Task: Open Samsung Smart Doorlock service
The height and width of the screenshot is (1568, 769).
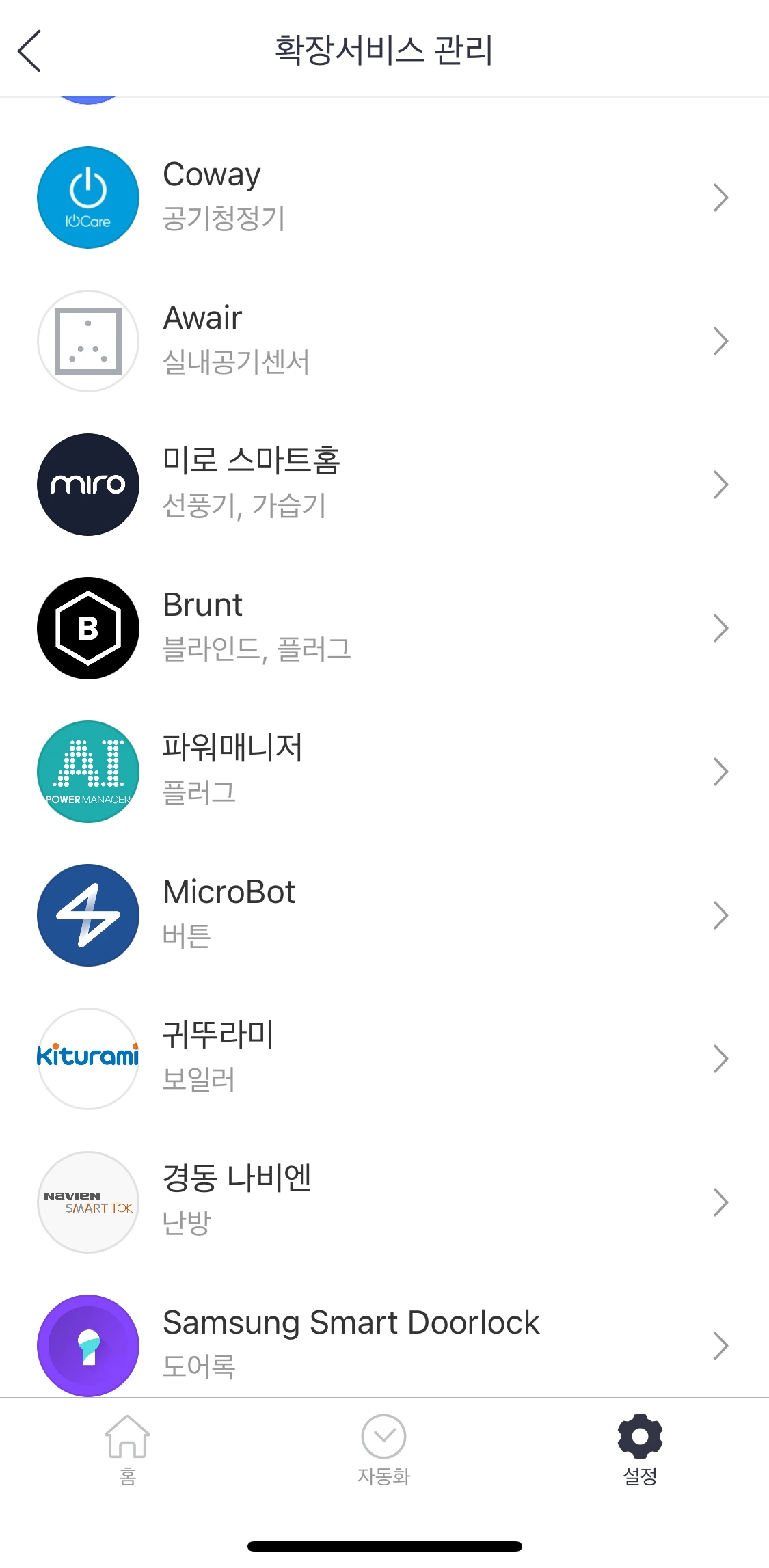Action: (383, 1344)
